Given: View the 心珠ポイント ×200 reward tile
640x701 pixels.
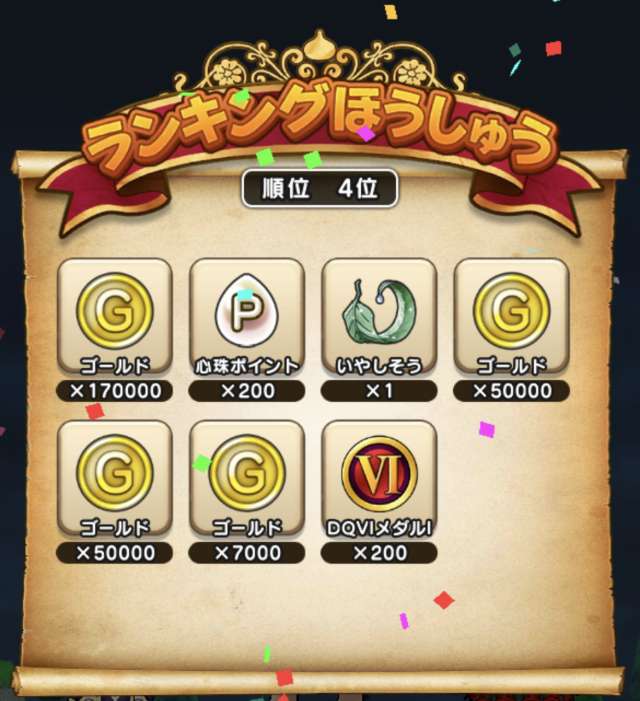Looking at the screenshot, I should tap(246, 318).
